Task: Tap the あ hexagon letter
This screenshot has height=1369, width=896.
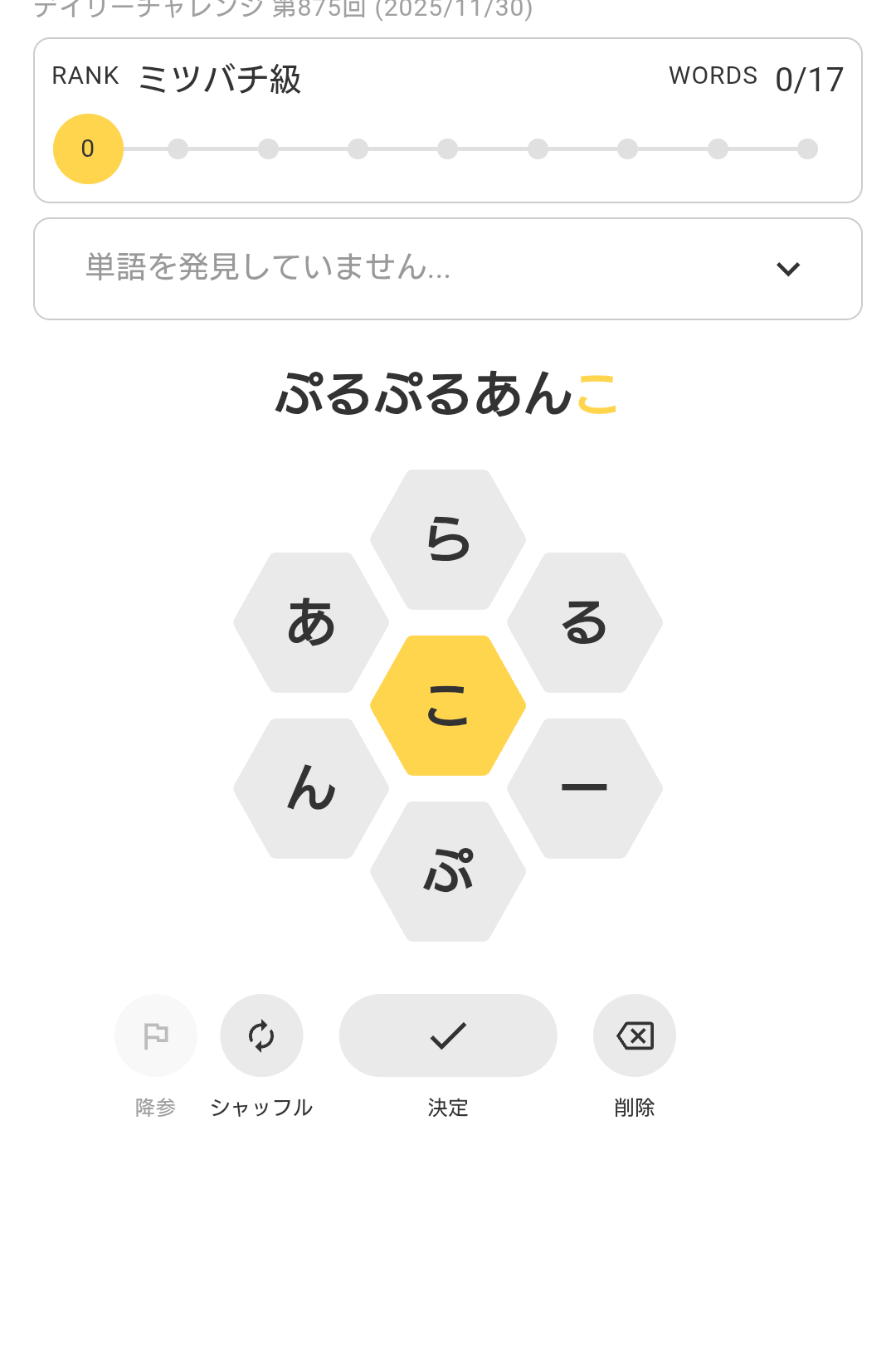Action: click(x=311, y=622)
